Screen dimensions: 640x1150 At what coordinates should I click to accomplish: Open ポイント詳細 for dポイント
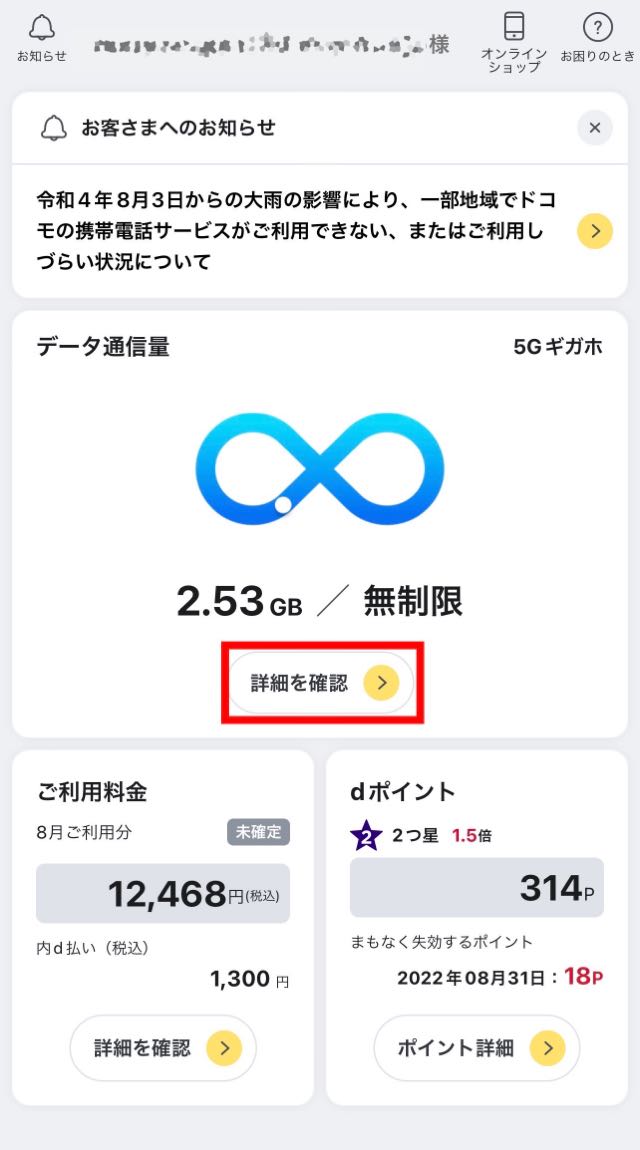(477, 1048)
